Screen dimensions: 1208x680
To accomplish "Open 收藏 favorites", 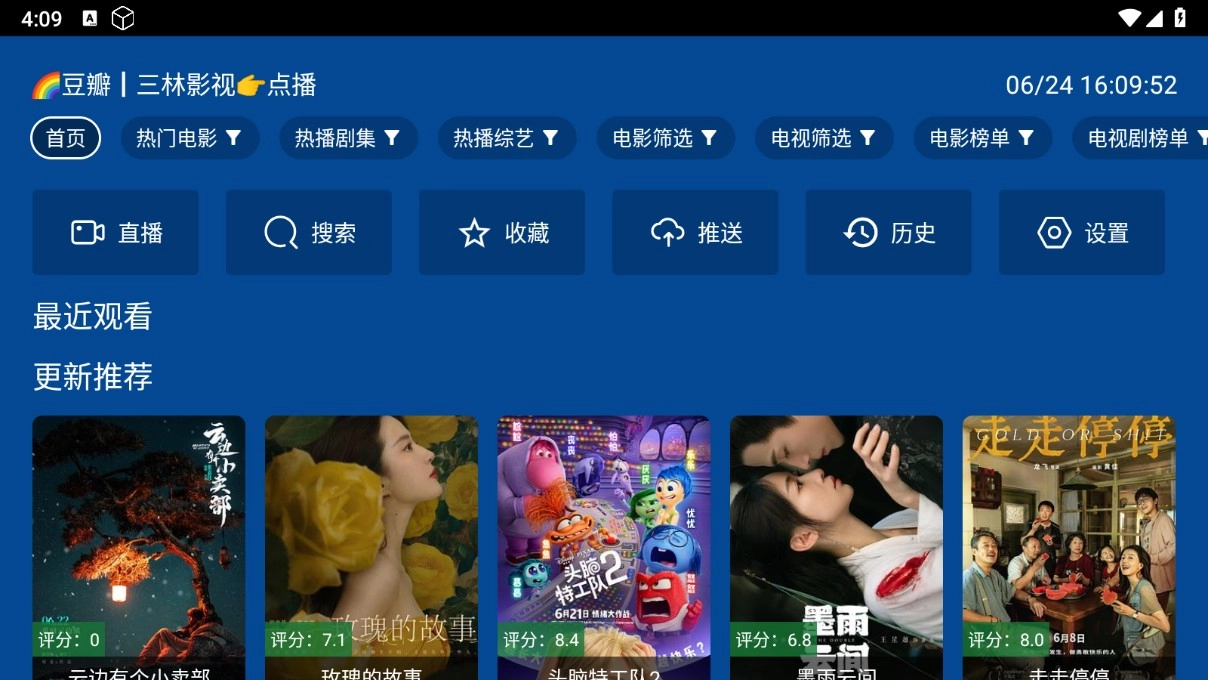I will click(502, 233).
